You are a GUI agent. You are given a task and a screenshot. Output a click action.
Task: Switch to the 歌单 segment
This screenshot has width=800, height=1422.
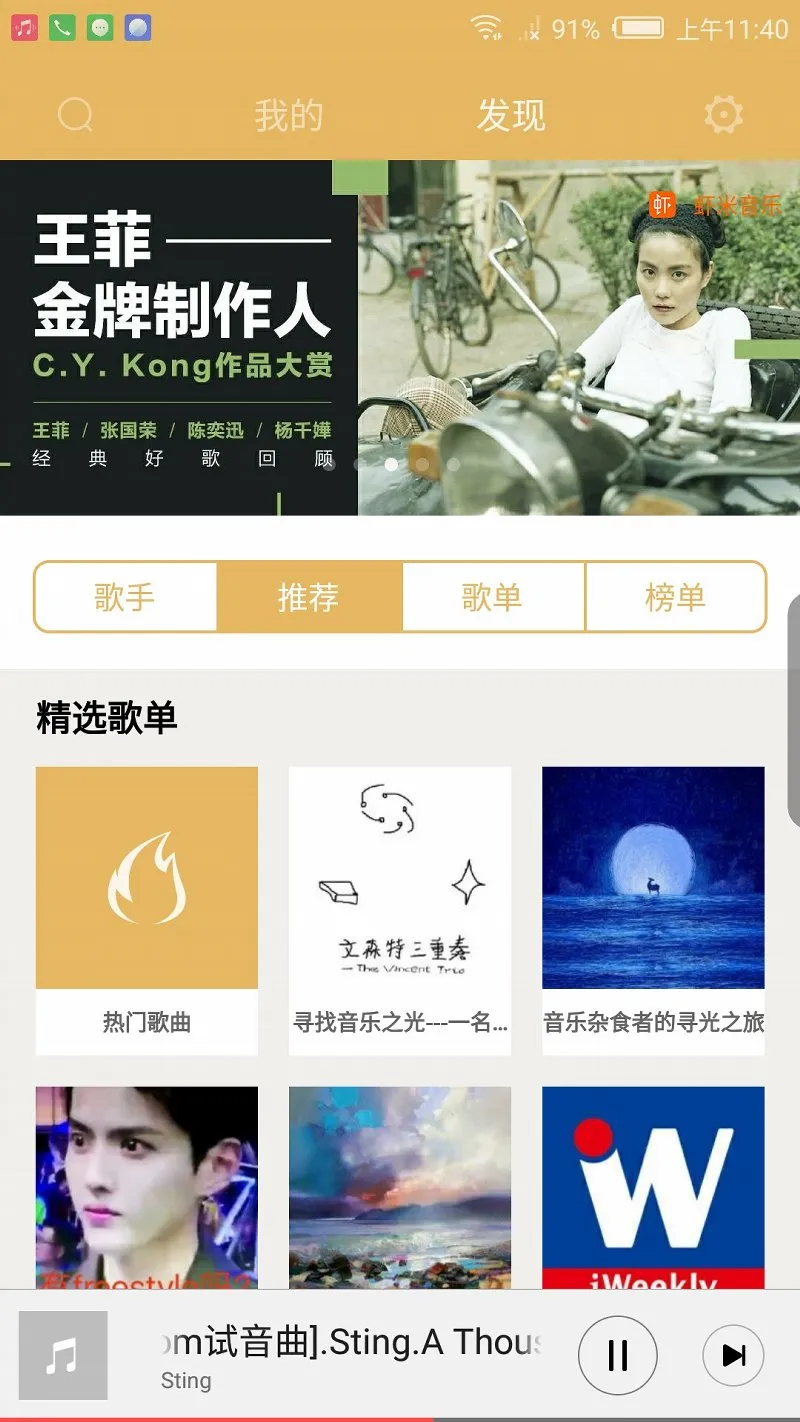click(x=493, y=597)
